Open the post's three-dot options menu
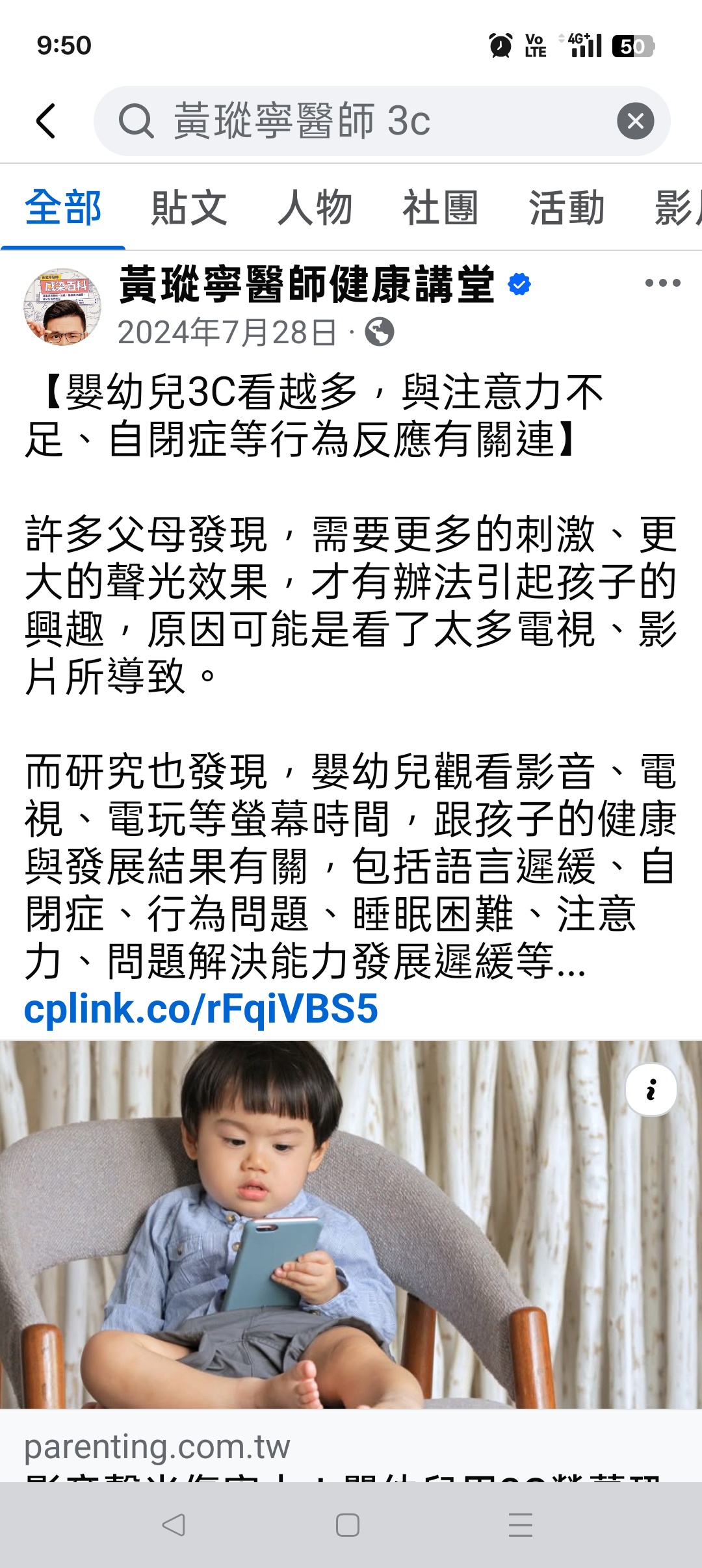702x1568 pixels. (662, 283)
